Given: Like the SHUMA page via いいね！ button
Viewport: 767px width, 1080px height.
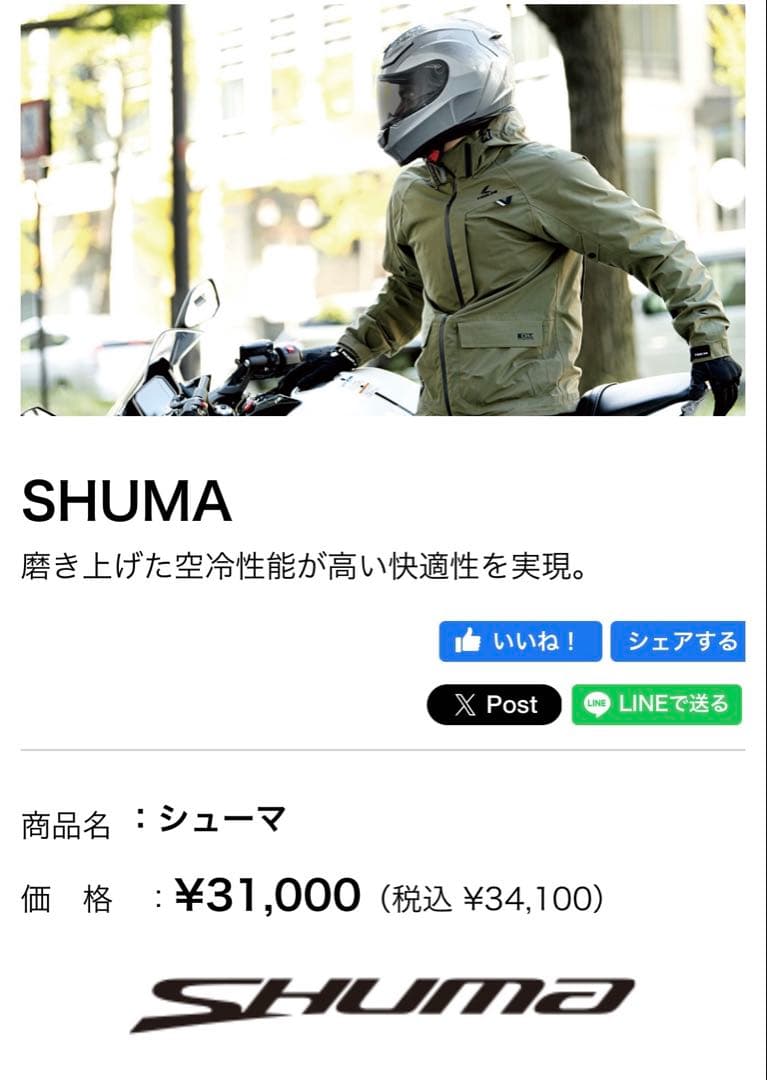Looking at the screenshot, I should (x=520, y=641).
